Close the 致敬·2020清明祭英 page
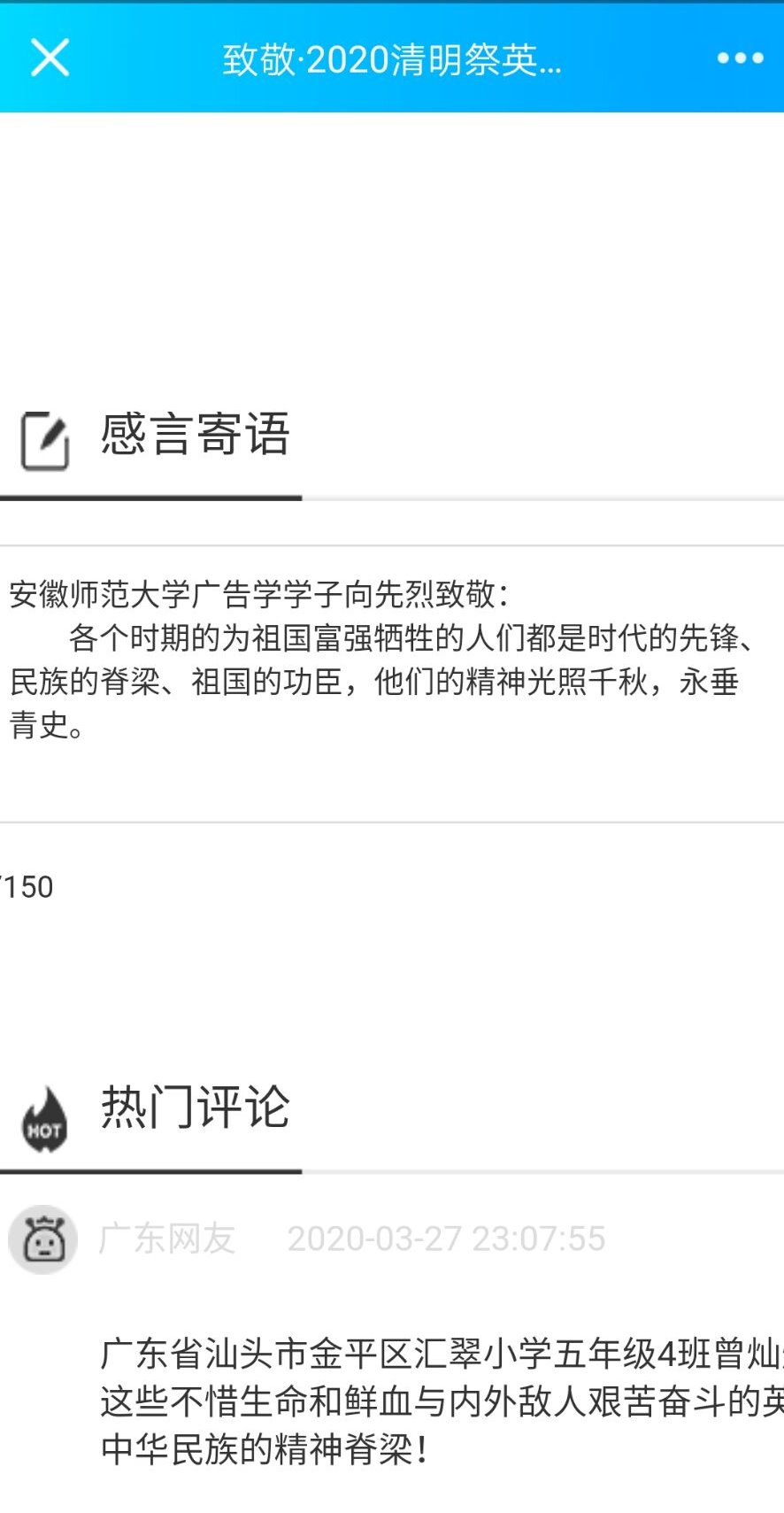Screen dimensions: 784x1513 click(50, 58)
